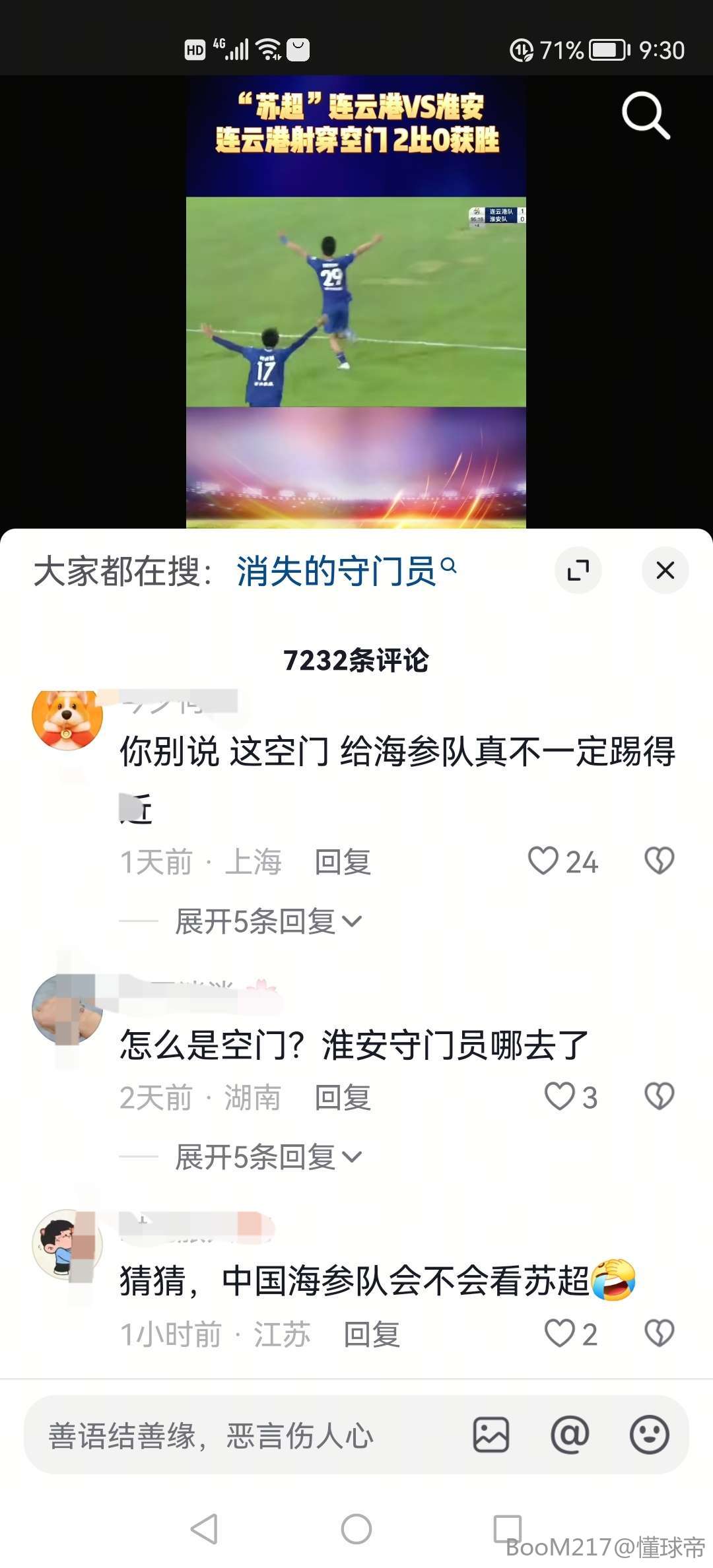Screen dimensions: 713x1568
Task: Dislike the comment from 湖南
Action: 659,1097
